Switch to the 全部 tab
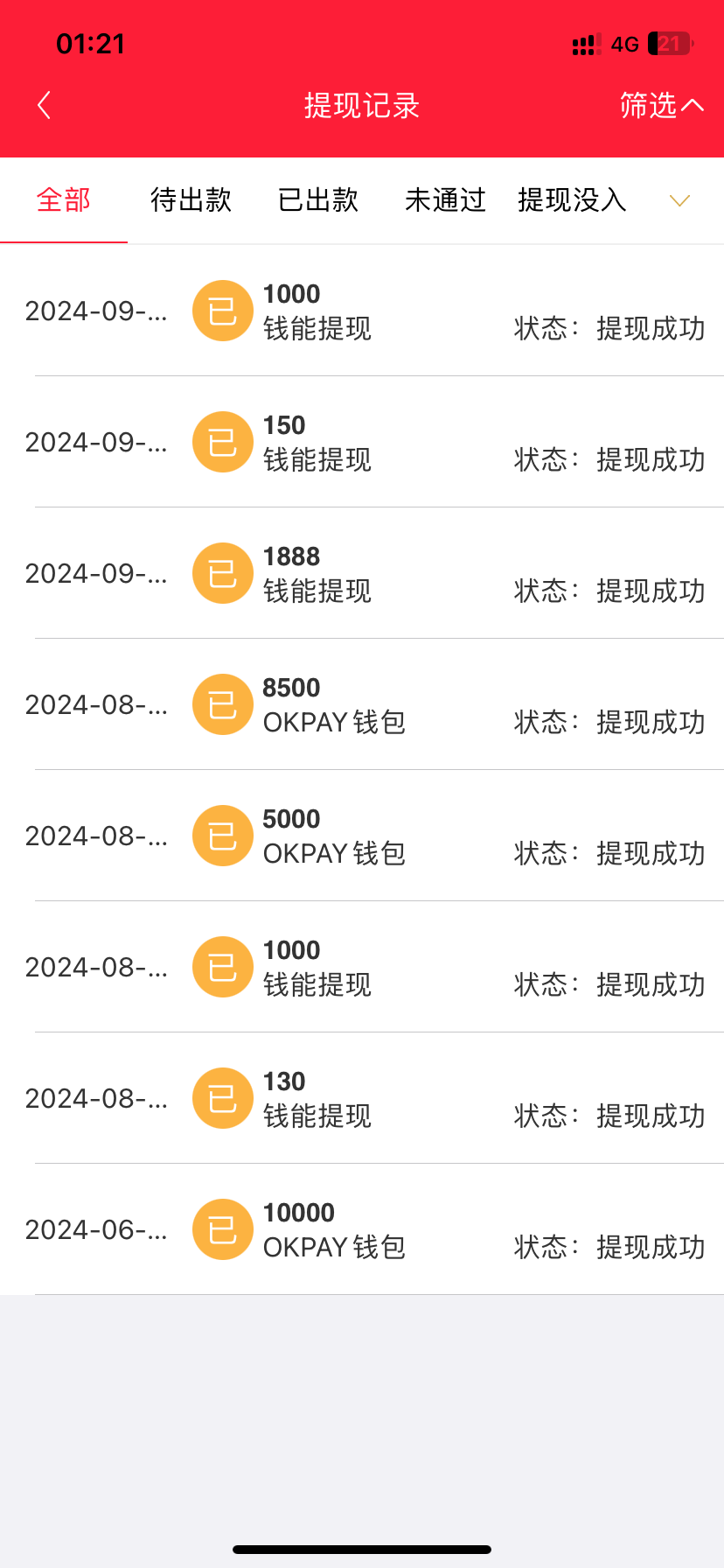This screenshot has width=724, height=1568. (x=64, y=200)
